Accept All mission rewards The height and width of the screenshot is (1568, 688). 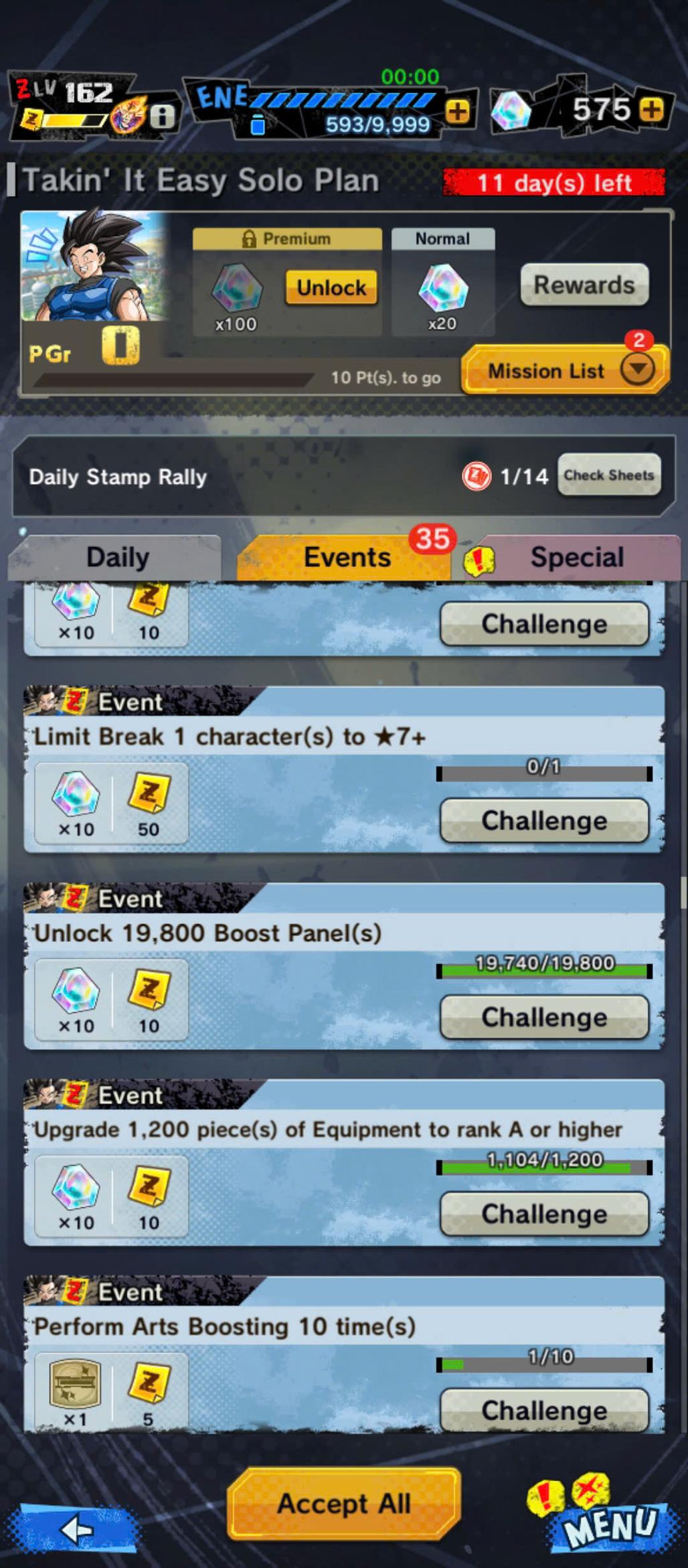pos(344,1504)
